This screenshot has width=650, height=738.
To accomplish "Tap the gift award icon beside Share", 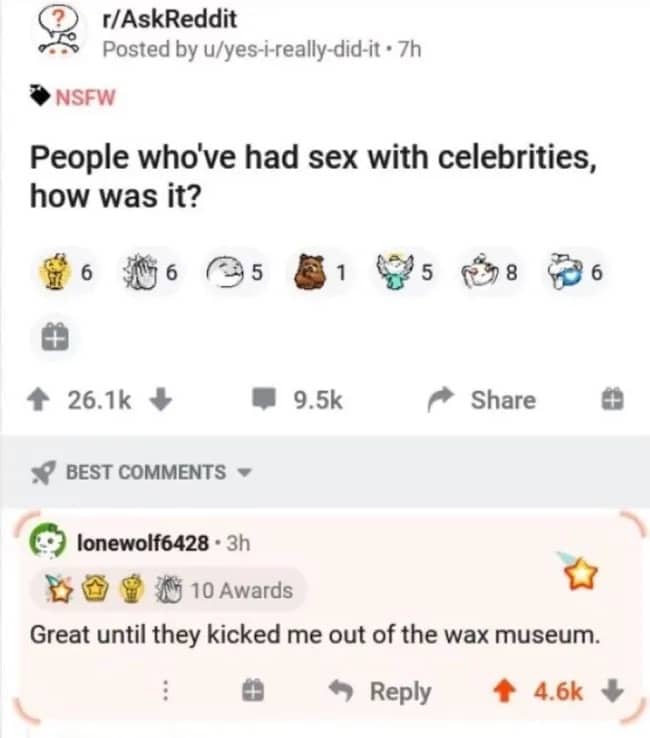I will click(x=613, y=400).
